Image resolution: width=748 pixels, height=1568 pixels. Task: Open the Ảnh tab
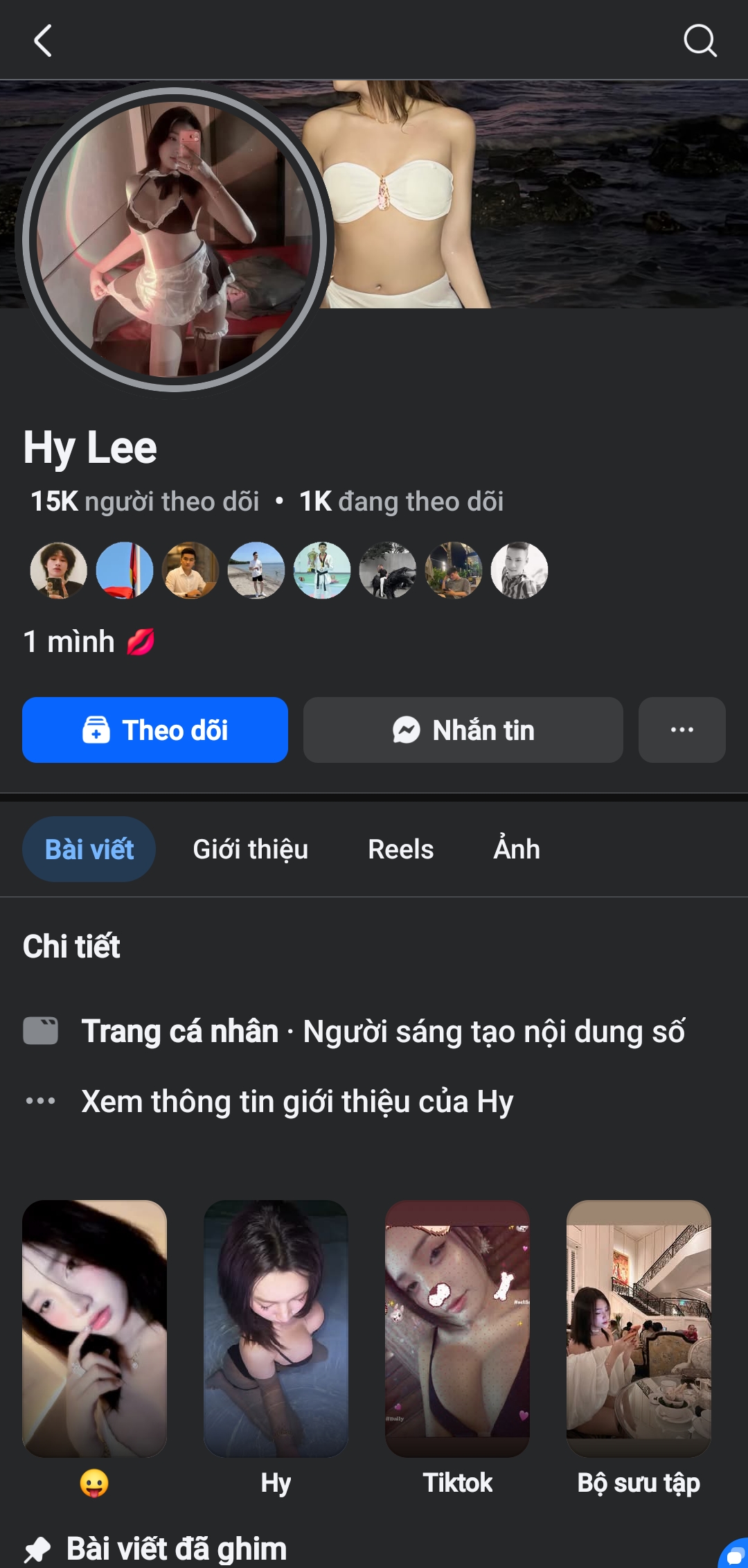point(517,848)
